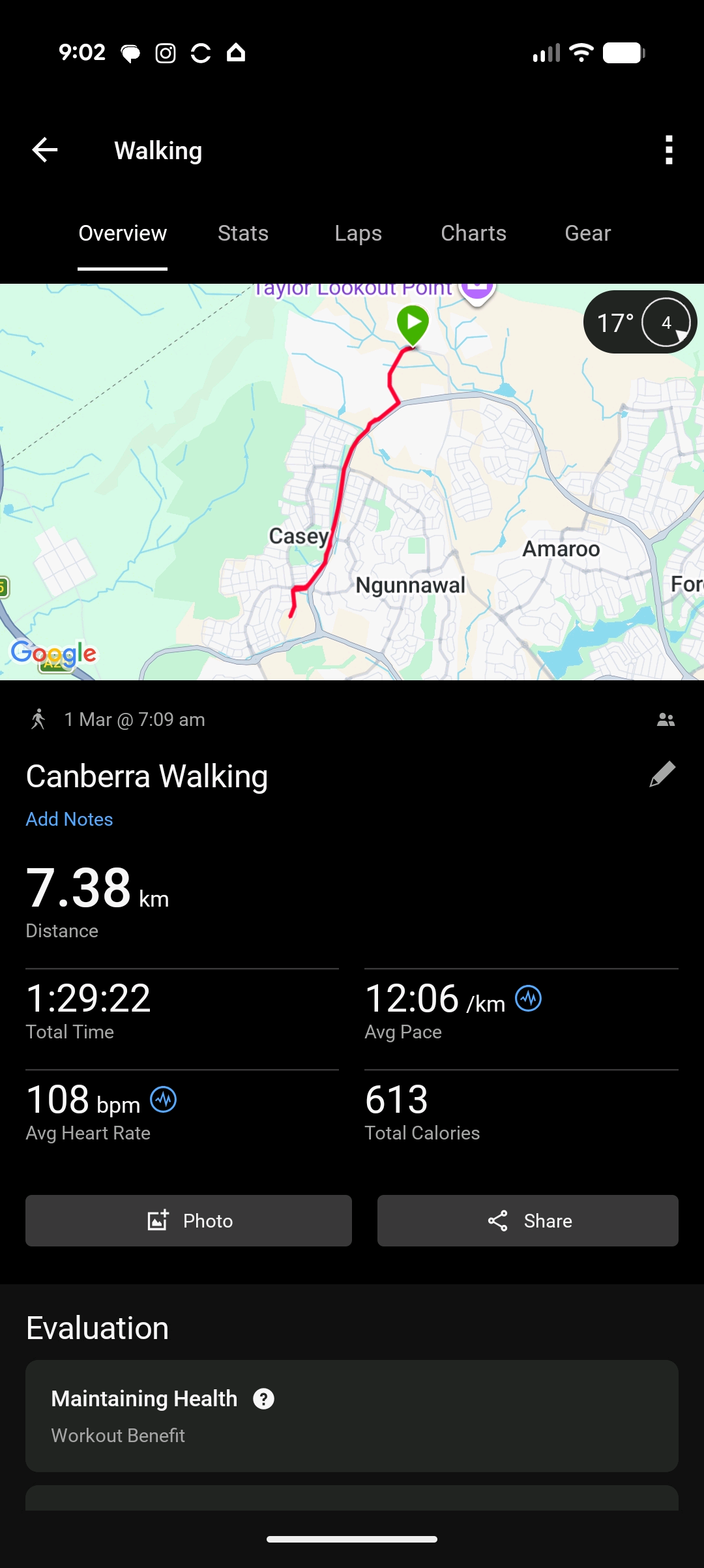Open help for Maintaining Health

263,1398
